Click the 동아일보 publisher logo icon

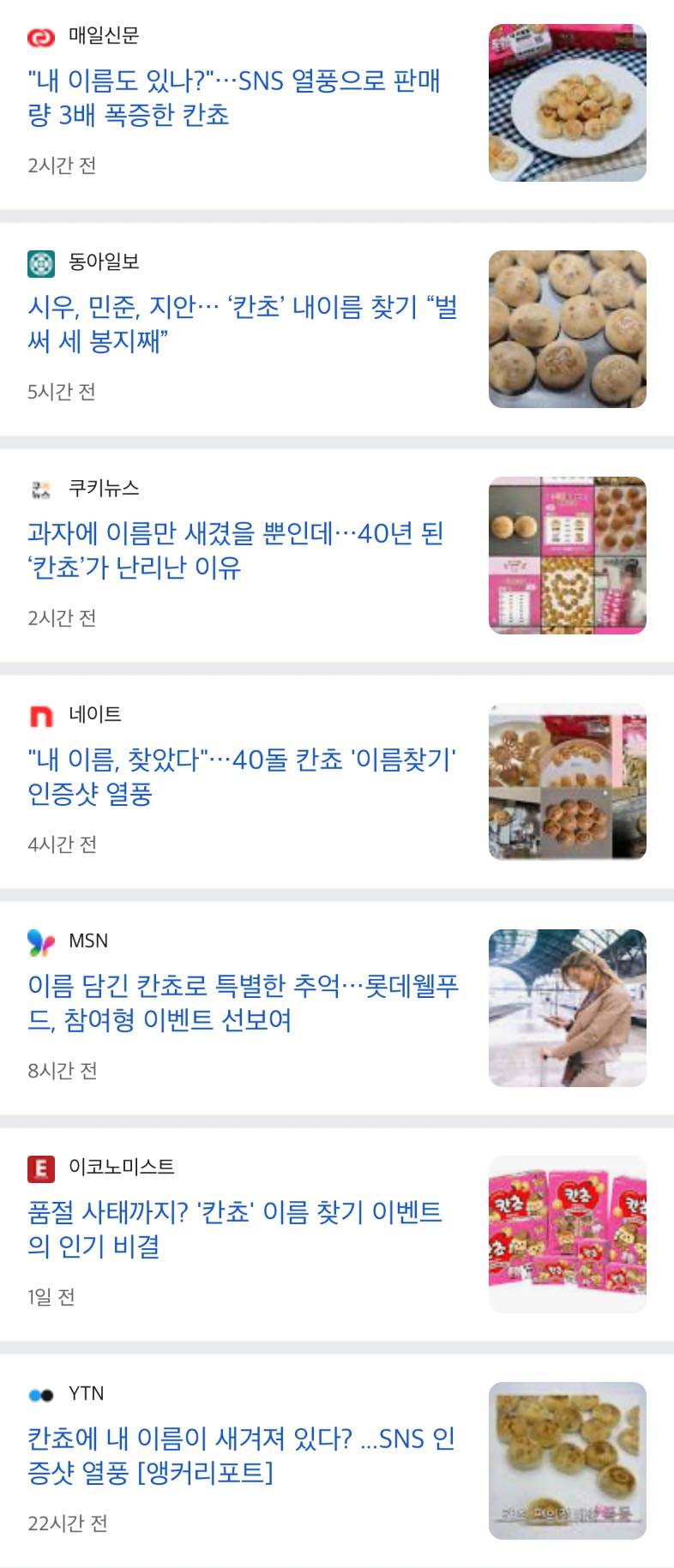pyautogui.click(x=39, y=263)
